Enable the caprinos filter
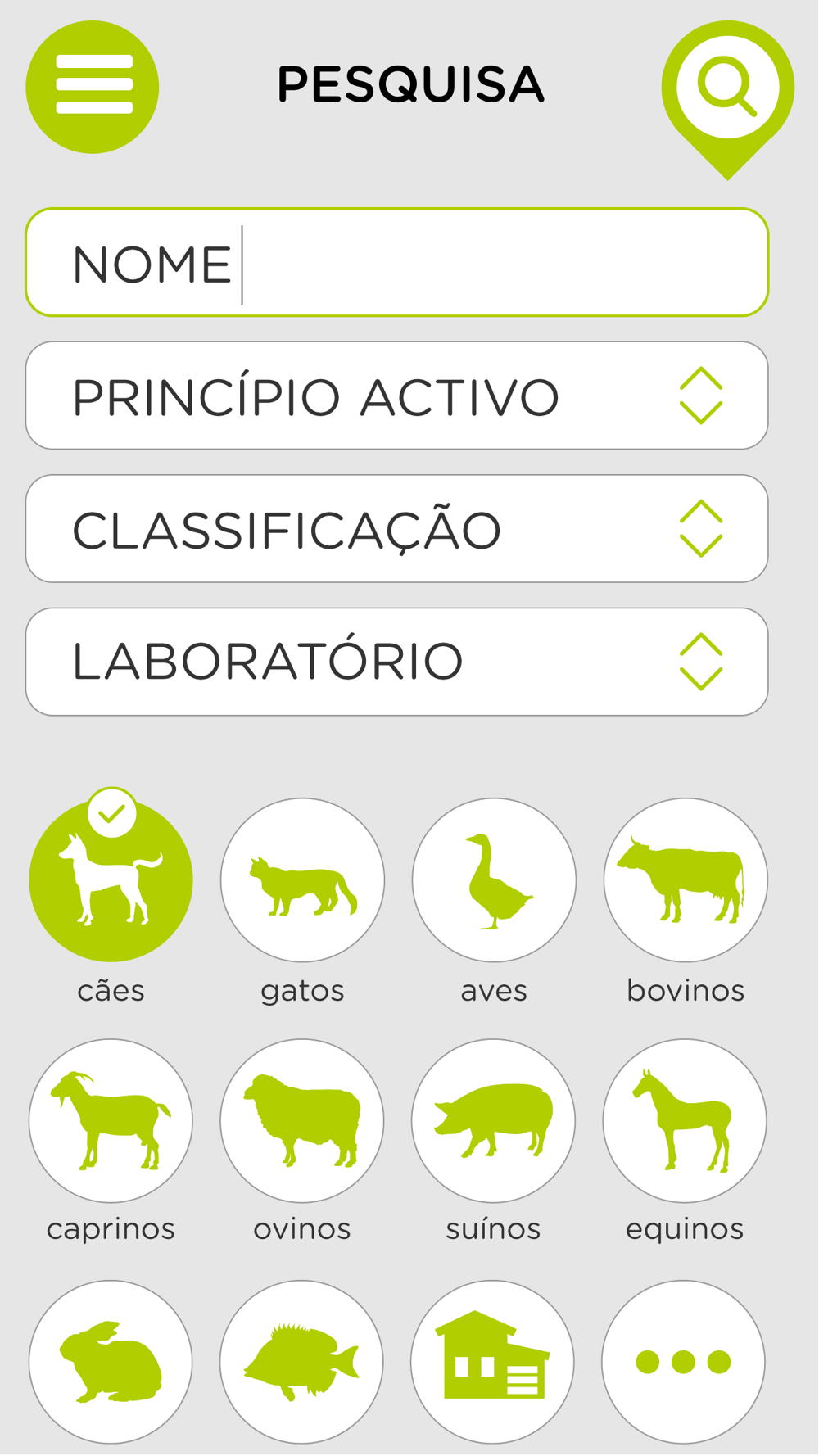819x1456 pixels. 111,1121
